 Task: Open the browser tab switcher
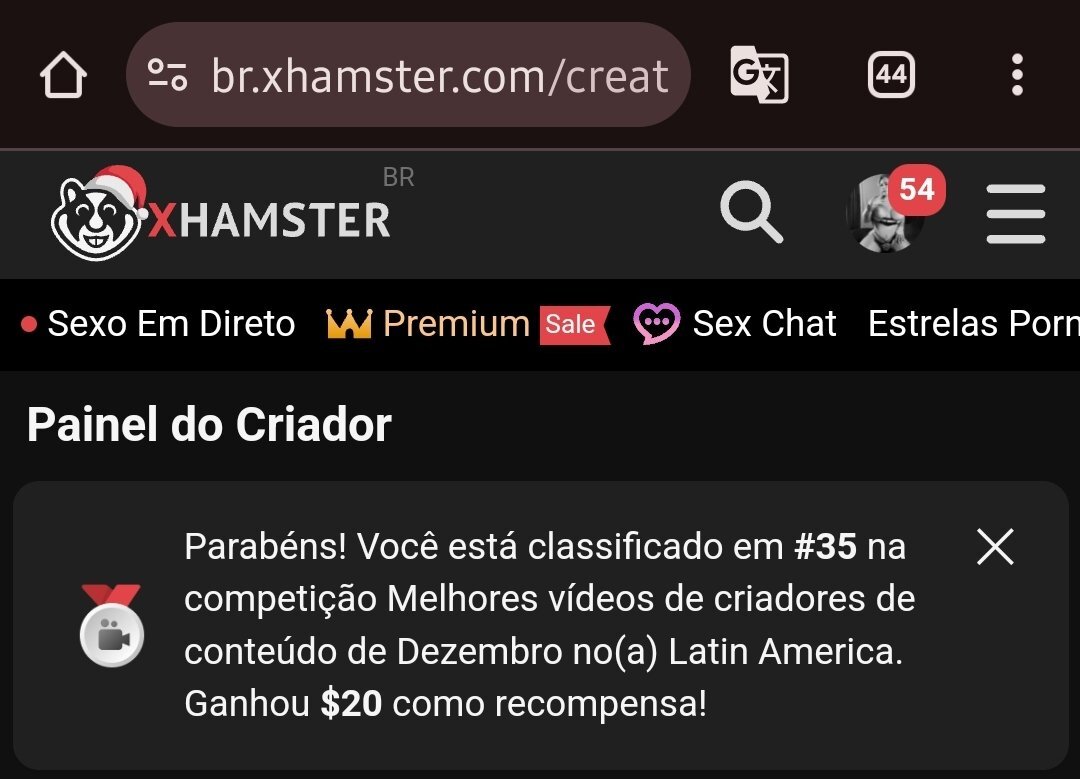(x=891, y=75)
